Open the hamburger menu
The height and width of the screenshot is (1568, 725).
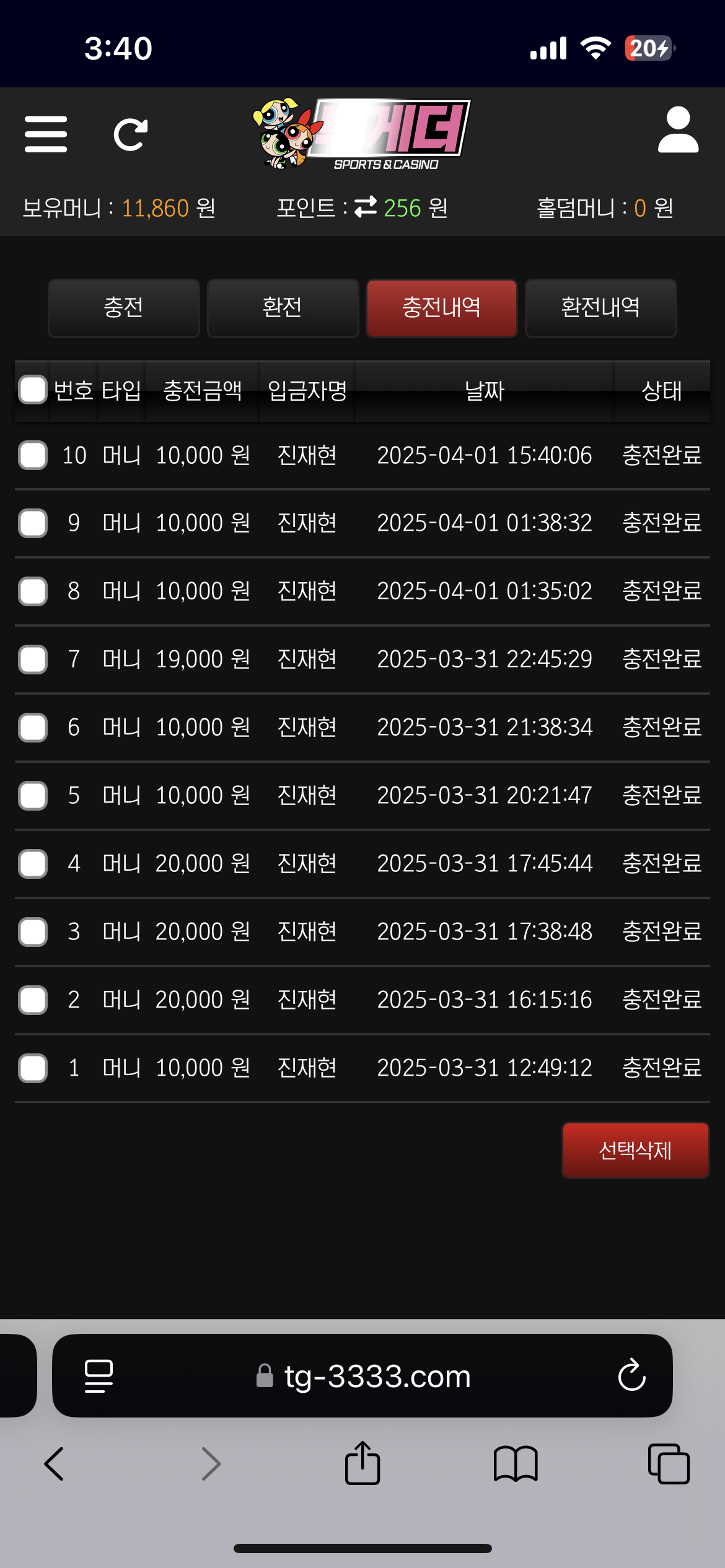[x=46, y=134]
